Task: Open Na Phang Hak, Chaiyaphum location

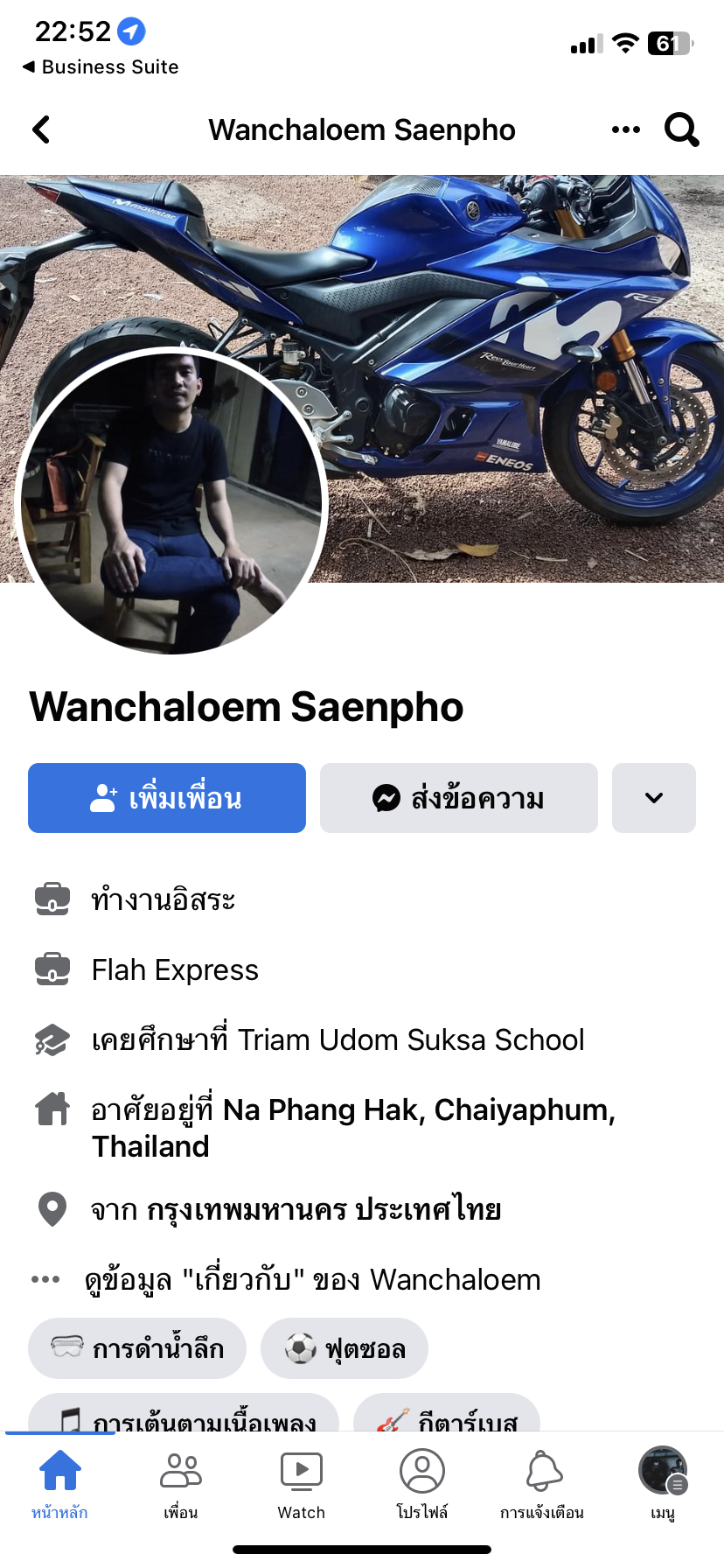Action: click(420, 1109)
